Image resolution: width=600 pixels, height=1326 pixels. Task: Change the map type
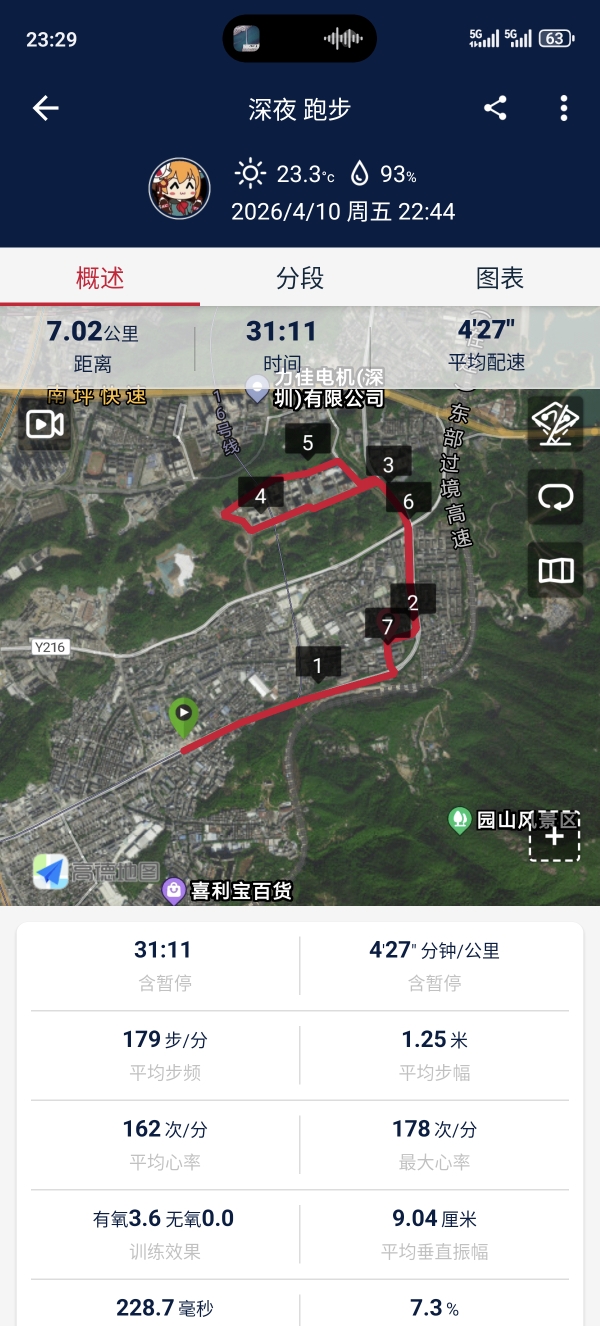[555, 570]
